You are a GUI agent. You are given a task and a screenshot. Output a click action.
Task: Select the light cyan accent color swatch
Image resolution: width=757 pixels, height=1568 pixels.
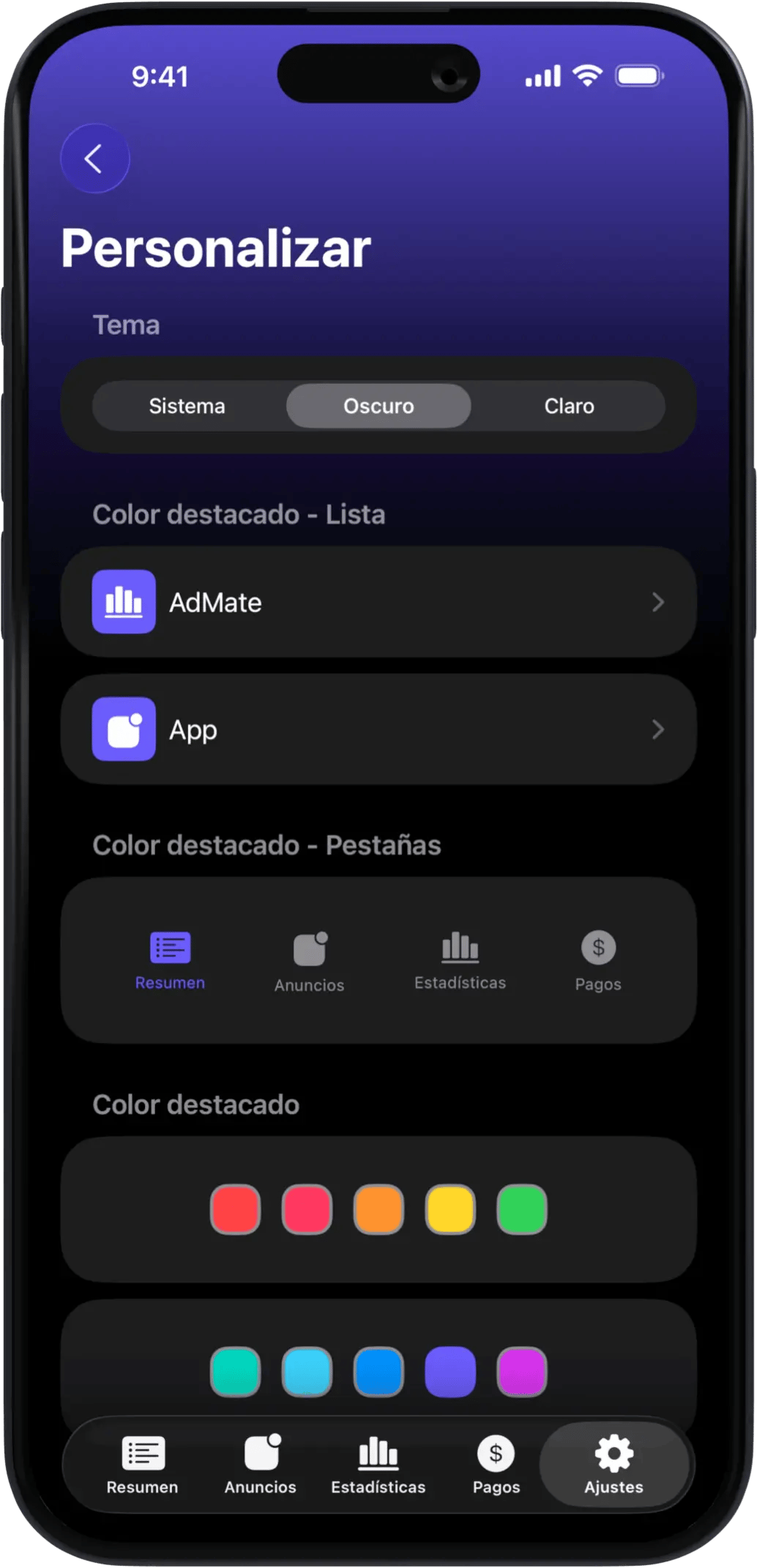307,1372
